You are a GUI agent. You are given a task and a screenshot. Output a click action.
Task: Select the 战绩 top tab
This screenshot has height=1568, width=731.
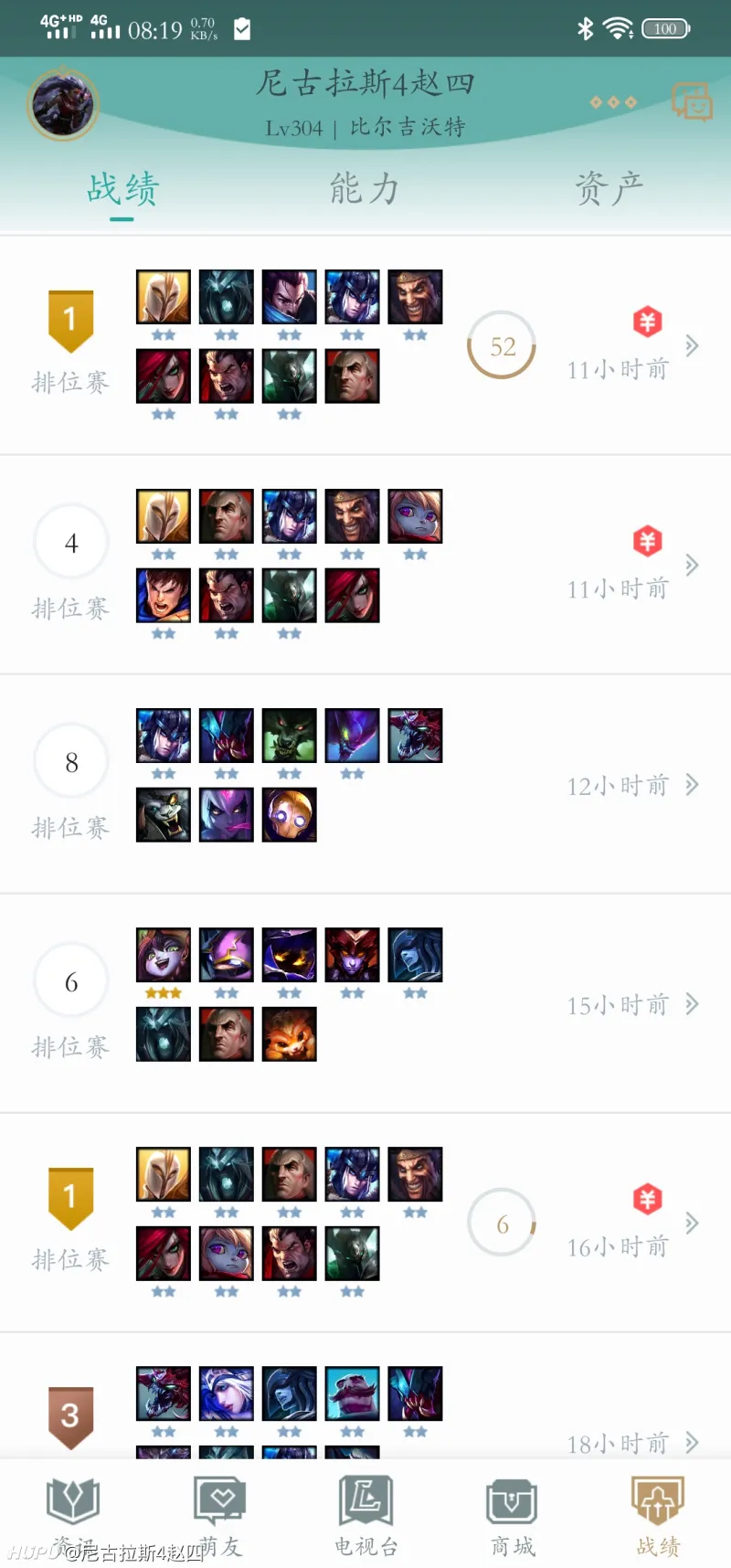[x=122, y=189]
